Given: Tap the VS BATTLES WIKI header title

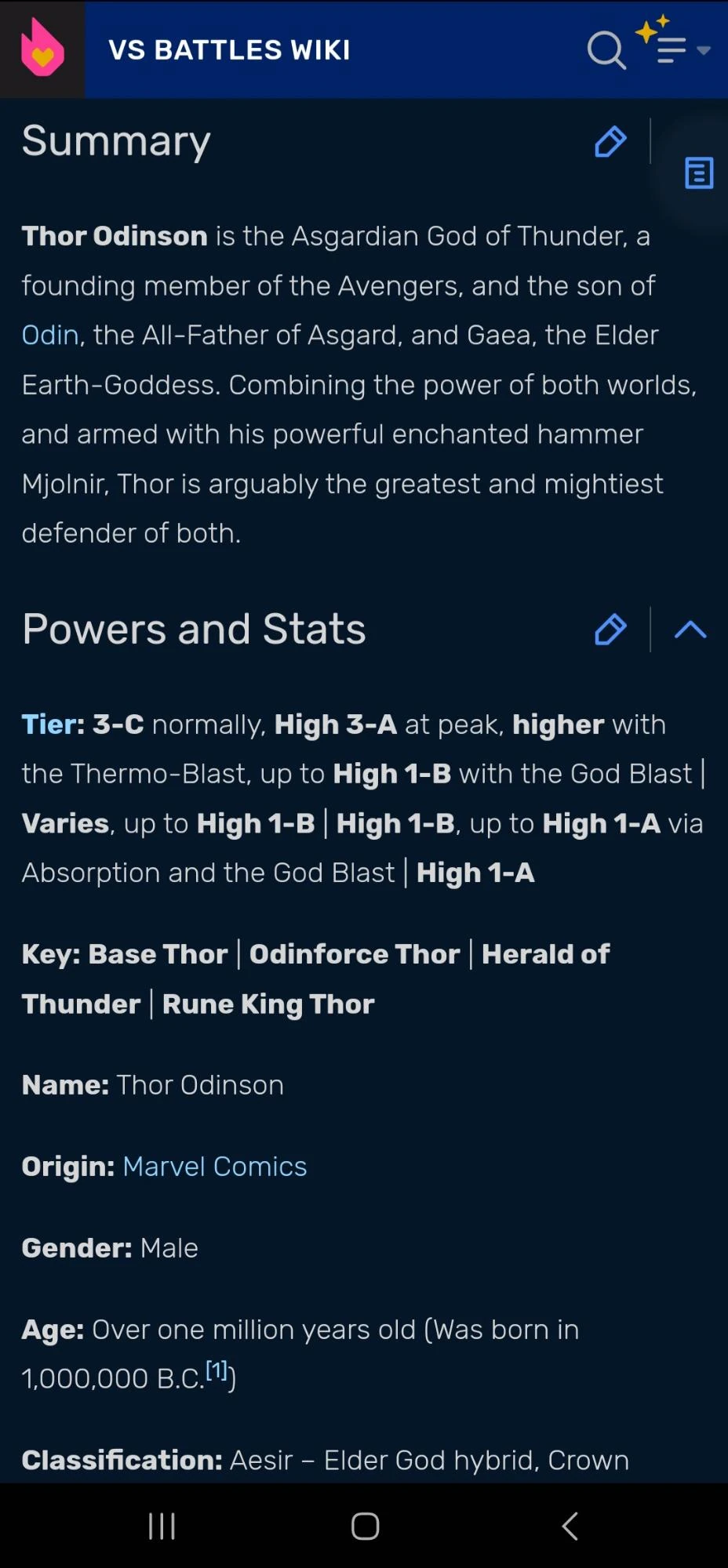Looking at the screenshot, I should [230, 49].
